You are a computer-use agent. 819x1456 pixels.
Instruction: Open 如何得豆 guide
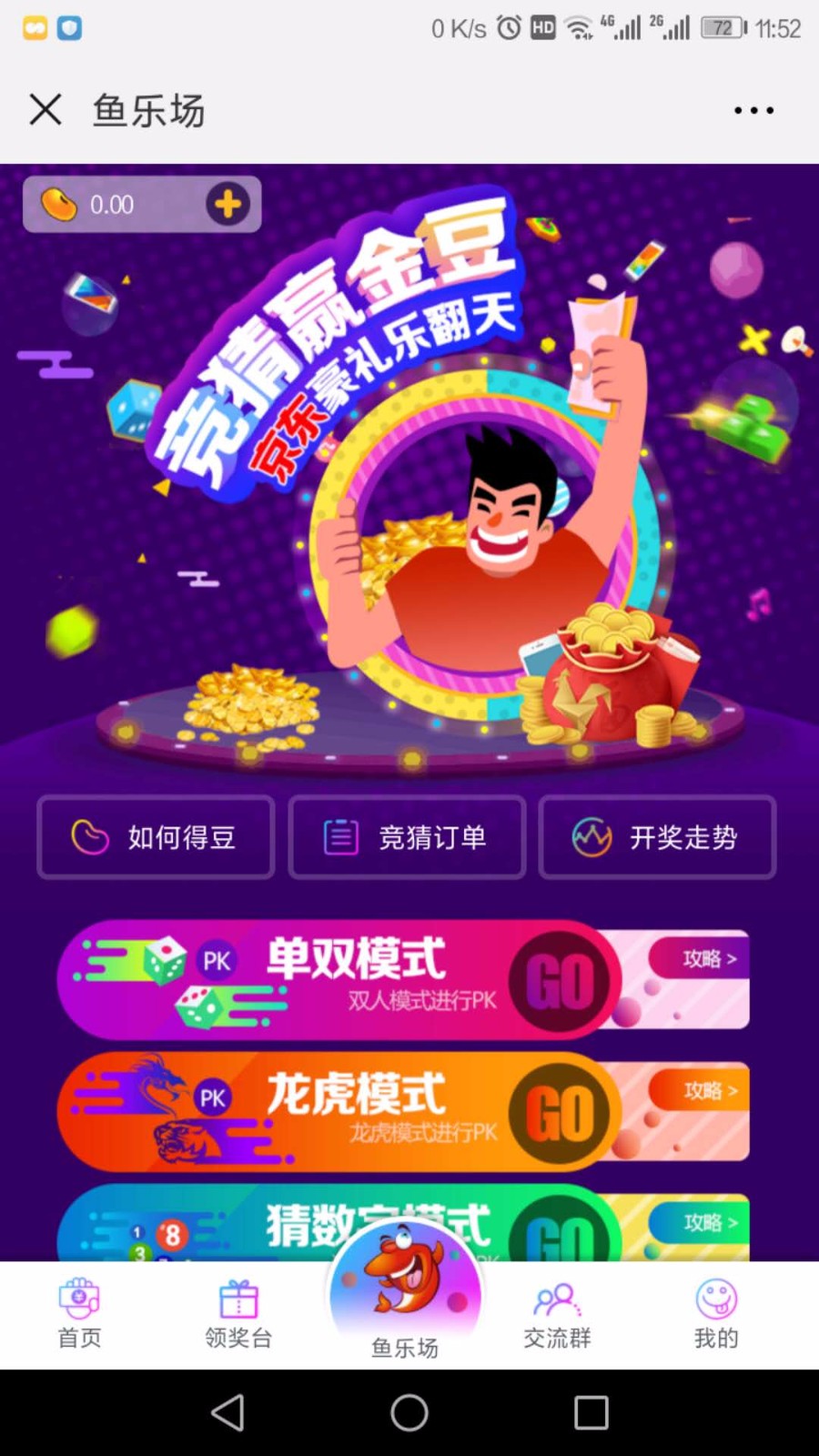click(x=156, y=837)
